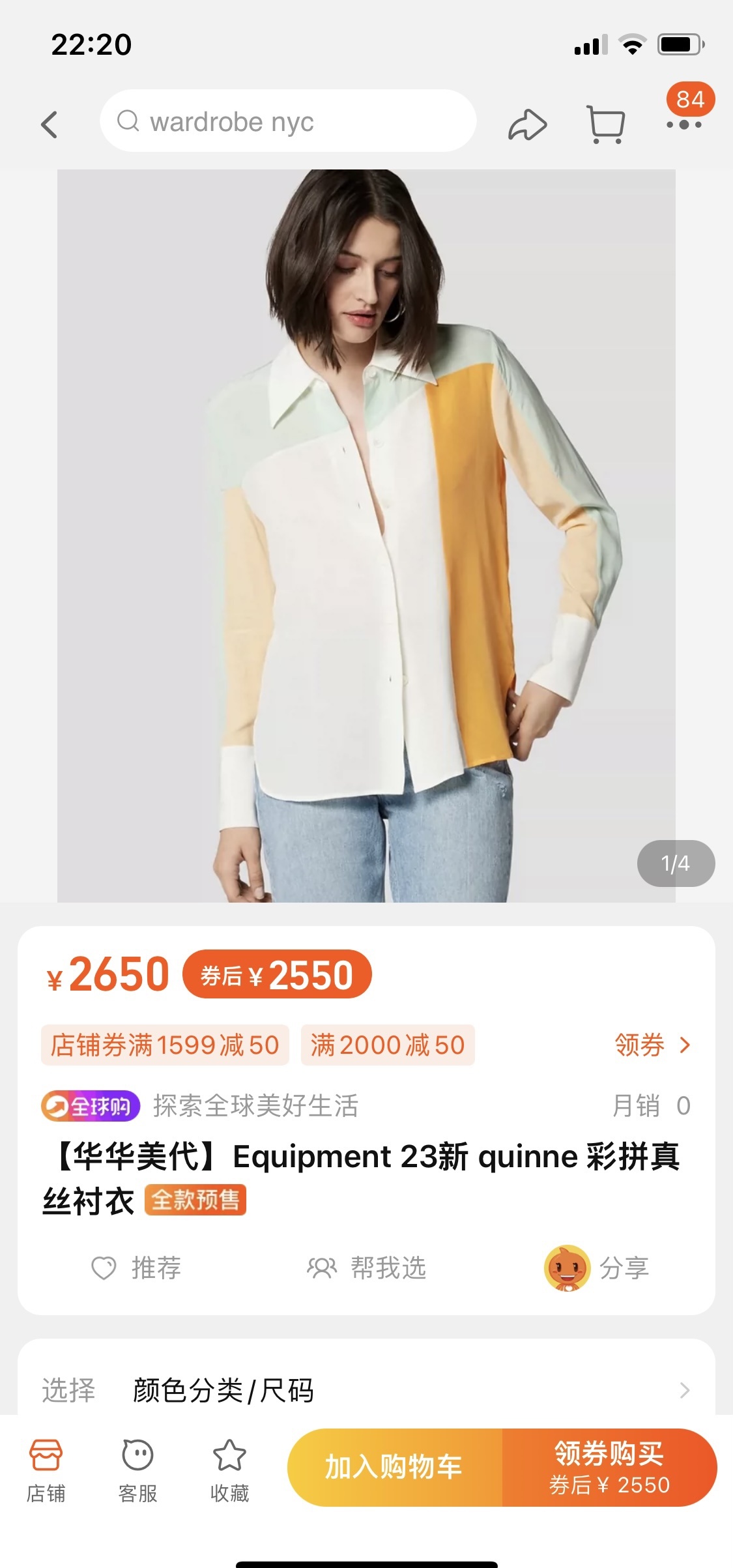Screen dimensions: 733x1568
Task: Tap 推荐 heart to recommend
Action: pyautogui.click(x=136, y=1268)
